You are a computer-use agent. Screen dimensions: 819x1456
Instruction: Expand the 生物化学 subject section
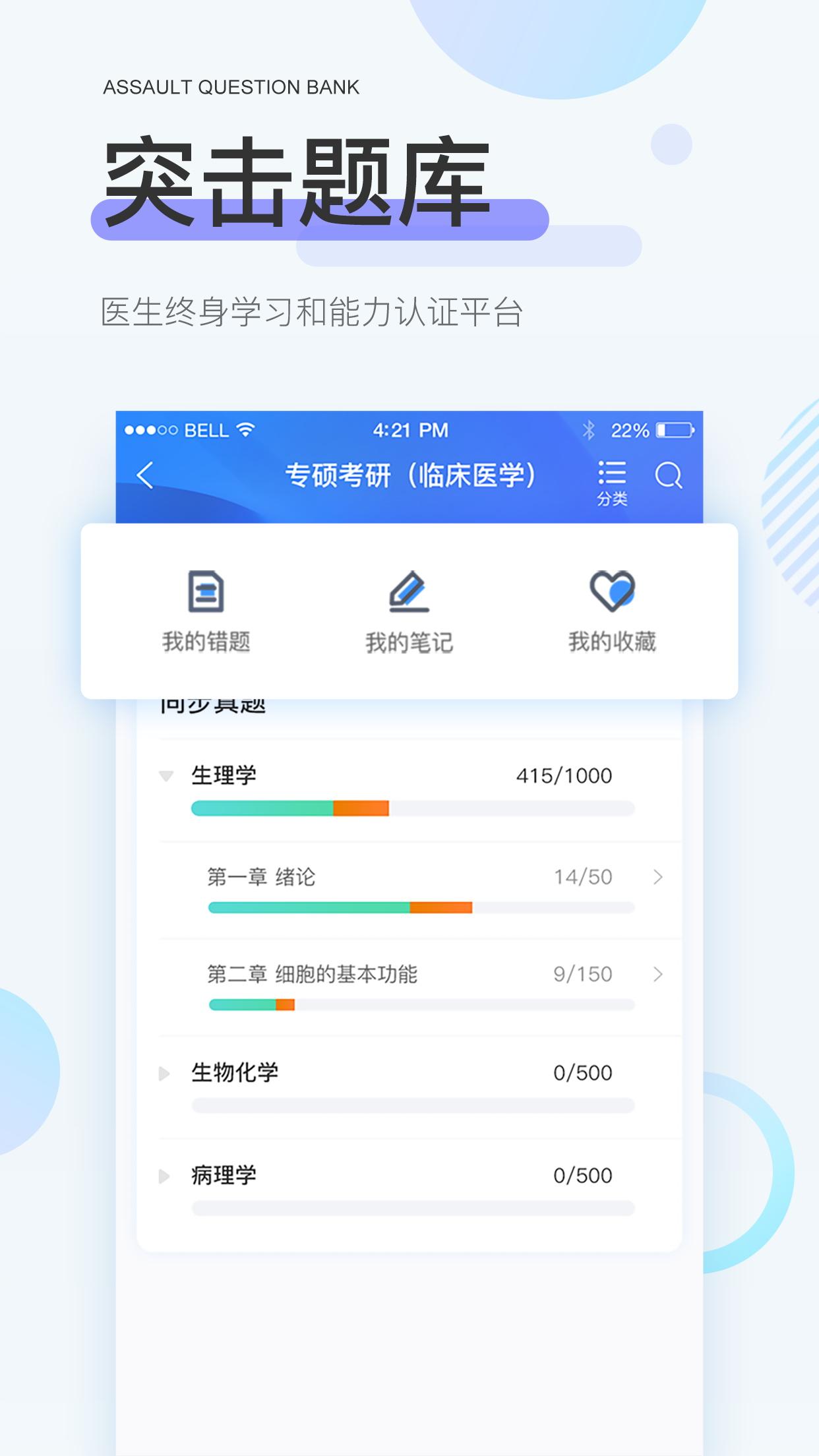[x=164, y=1072]
